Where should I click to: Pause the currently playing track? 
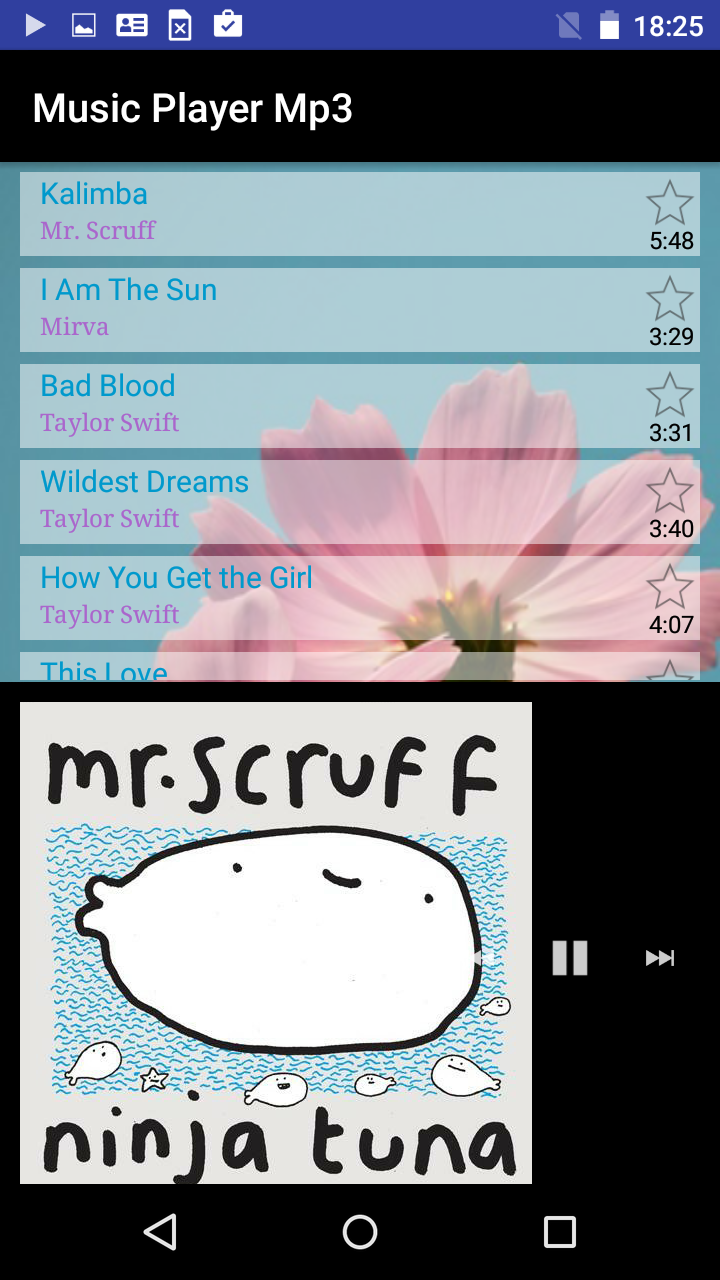click(x=569, y=958)
